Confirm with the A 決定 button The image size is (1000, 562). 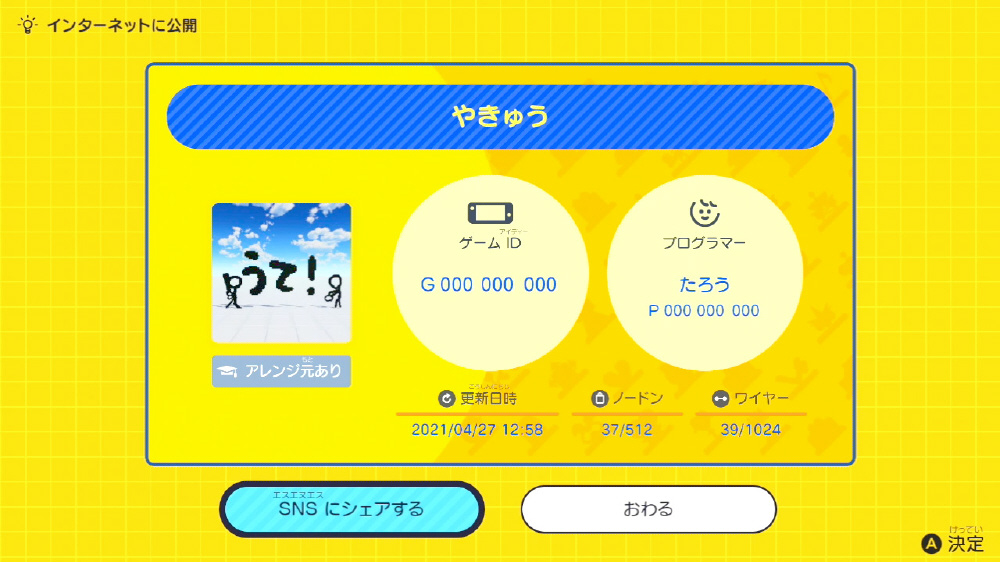pos(953,544)
